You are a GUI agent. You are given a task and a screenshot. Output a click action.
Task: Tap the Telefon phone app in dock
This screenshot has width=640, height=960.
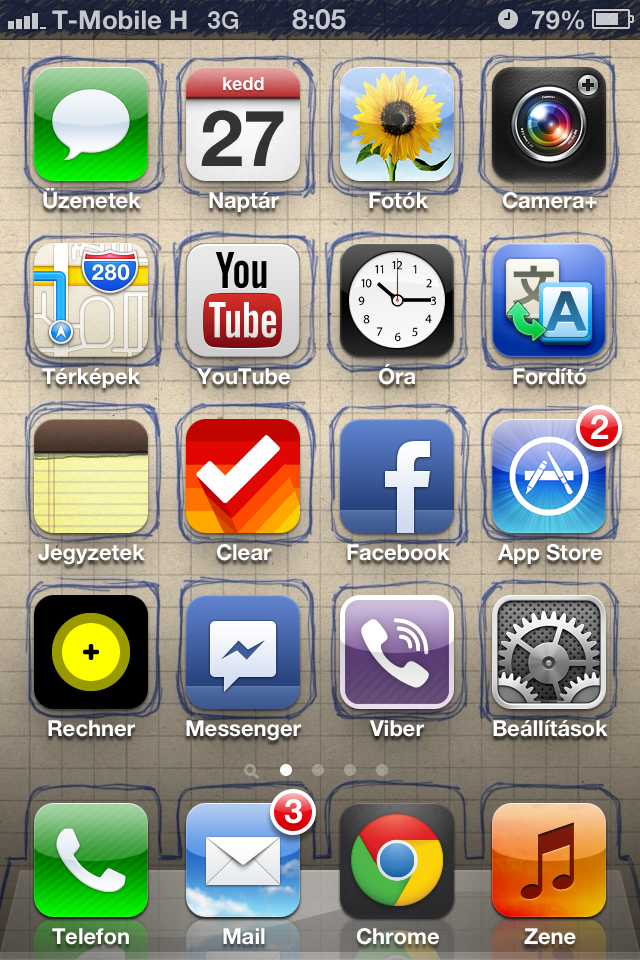point(91,860)
